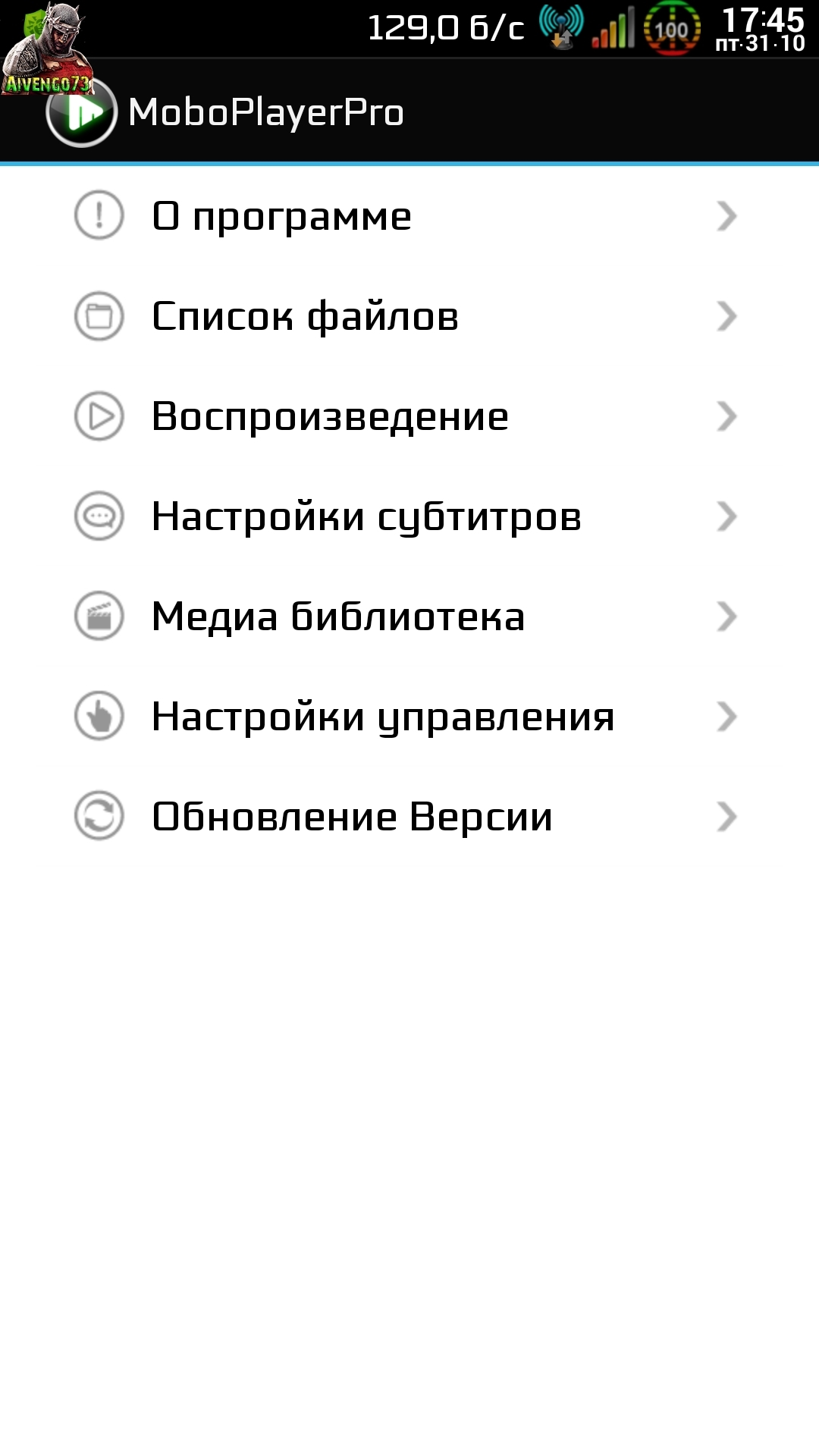Select the exclamation icon for О программе
The height and width of the screenshot is (1456, 819).
pos(99,215)
